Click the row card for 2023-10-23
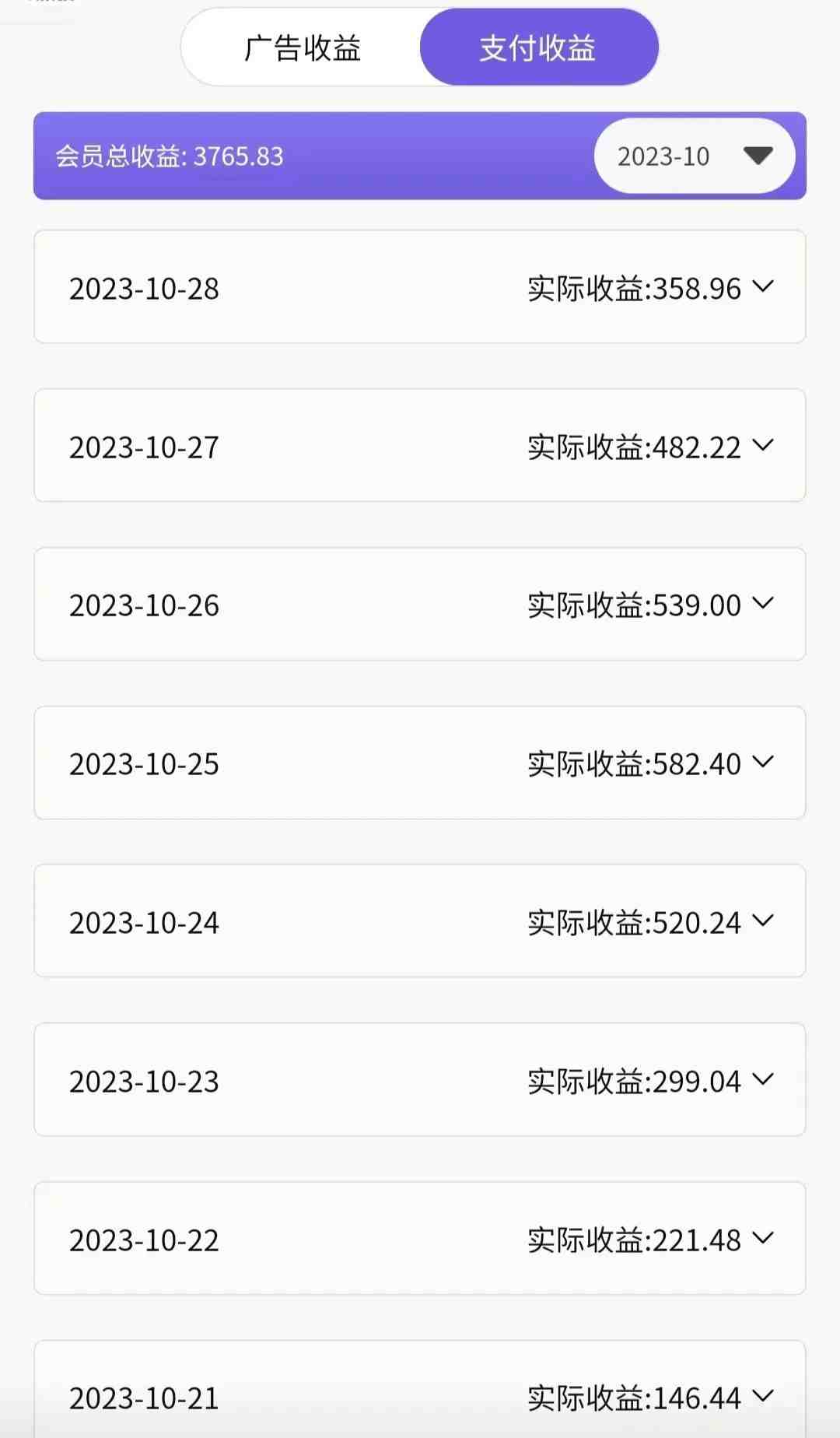This screenshot has width=840, height=1438. (420, 1081)
